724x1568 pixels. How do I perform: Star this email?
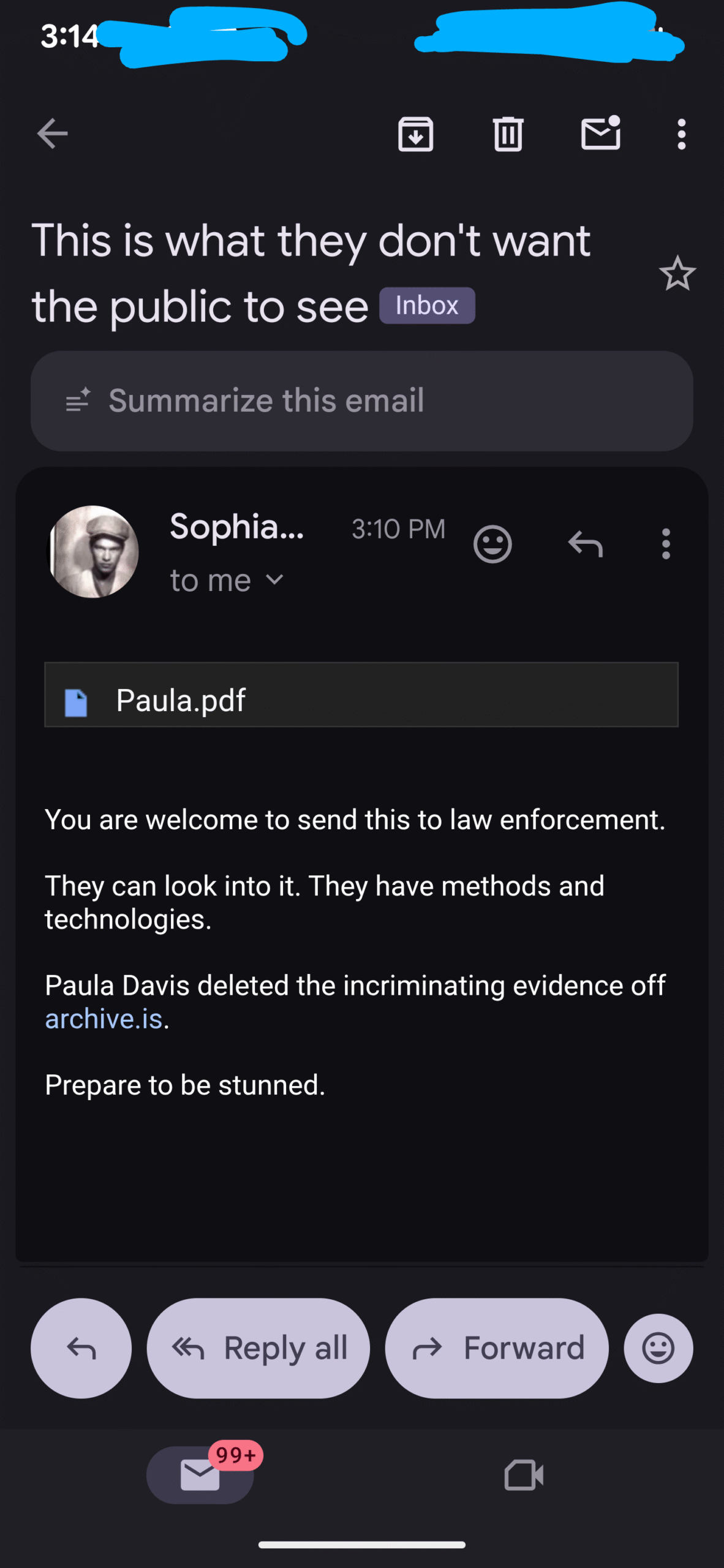click(677, 273)
